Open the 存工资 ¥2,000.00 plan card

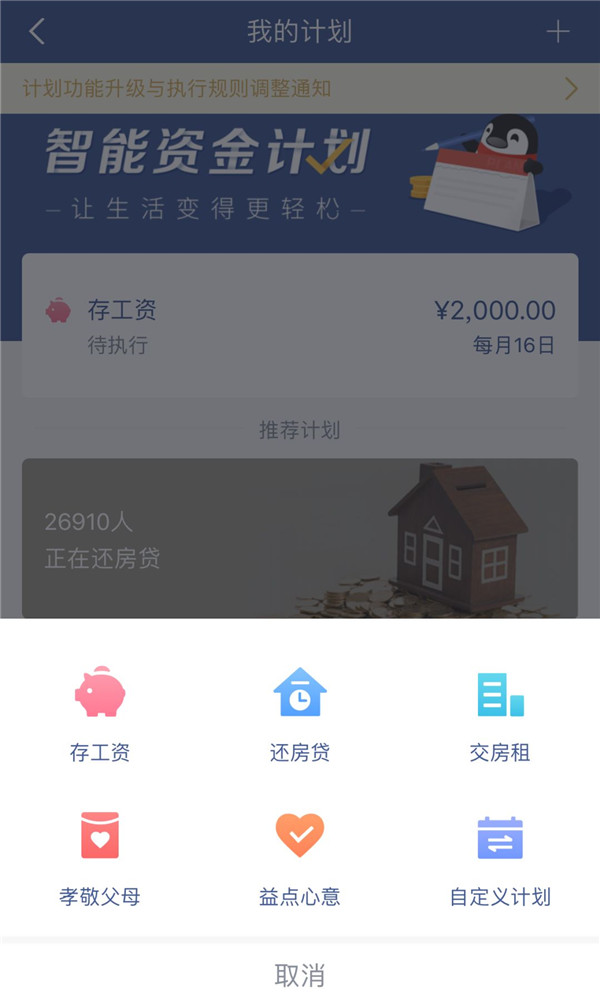click(300, 326)
